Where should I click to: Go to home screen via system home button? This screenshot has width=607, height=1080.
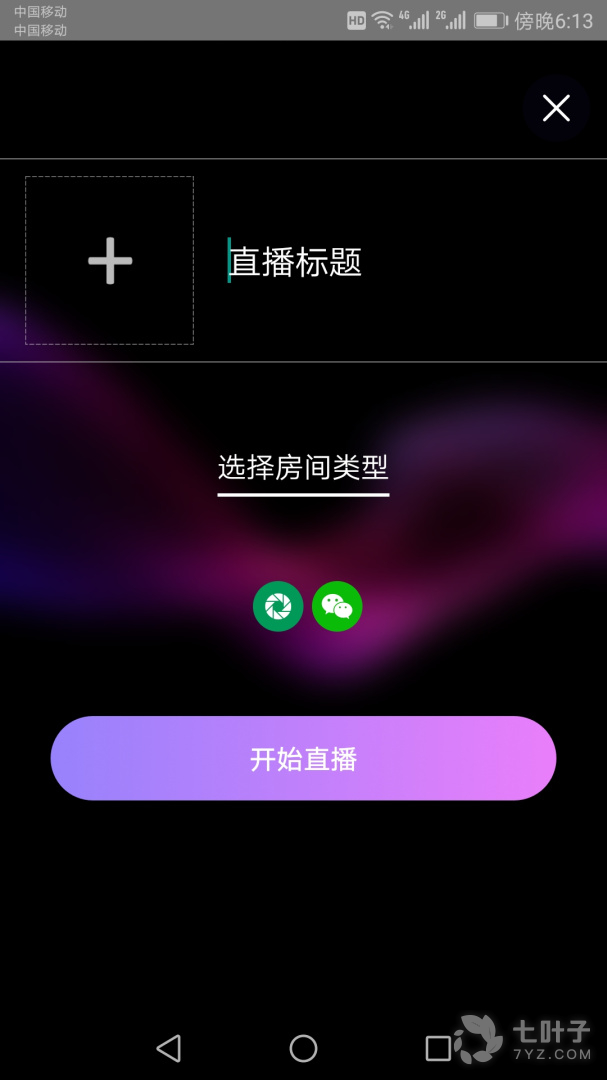pyautogui.click(x=303, y=1048)
